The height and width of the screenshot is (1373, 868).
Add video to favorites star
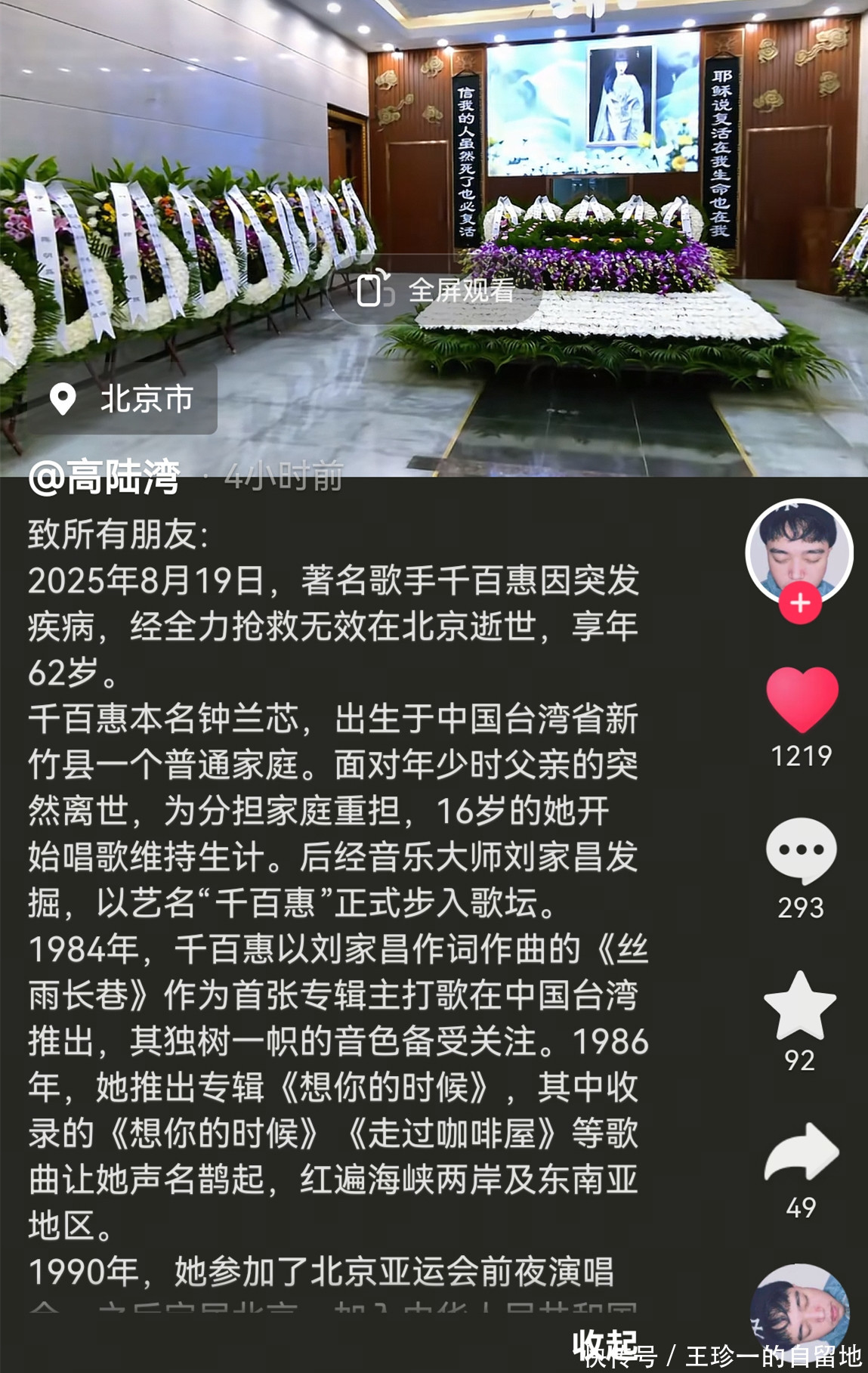pyautogui.click(x=800, y=1006)
